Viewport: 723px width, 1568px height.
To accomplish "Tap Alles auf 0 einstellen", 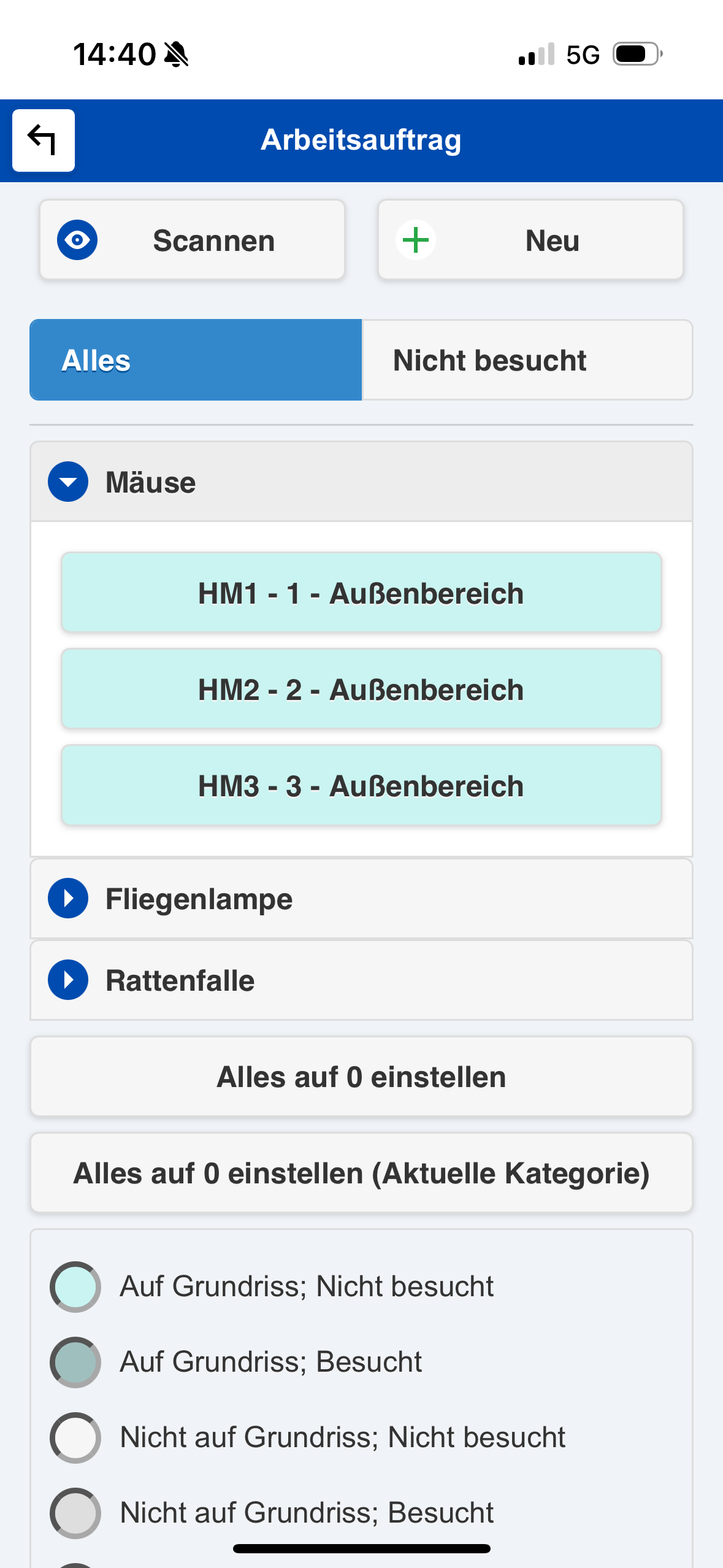I will coord(361,1075).
